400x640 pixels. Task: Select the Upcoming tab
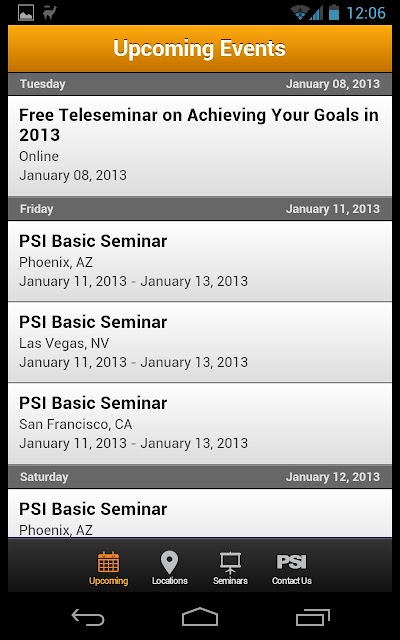point(109,568)
